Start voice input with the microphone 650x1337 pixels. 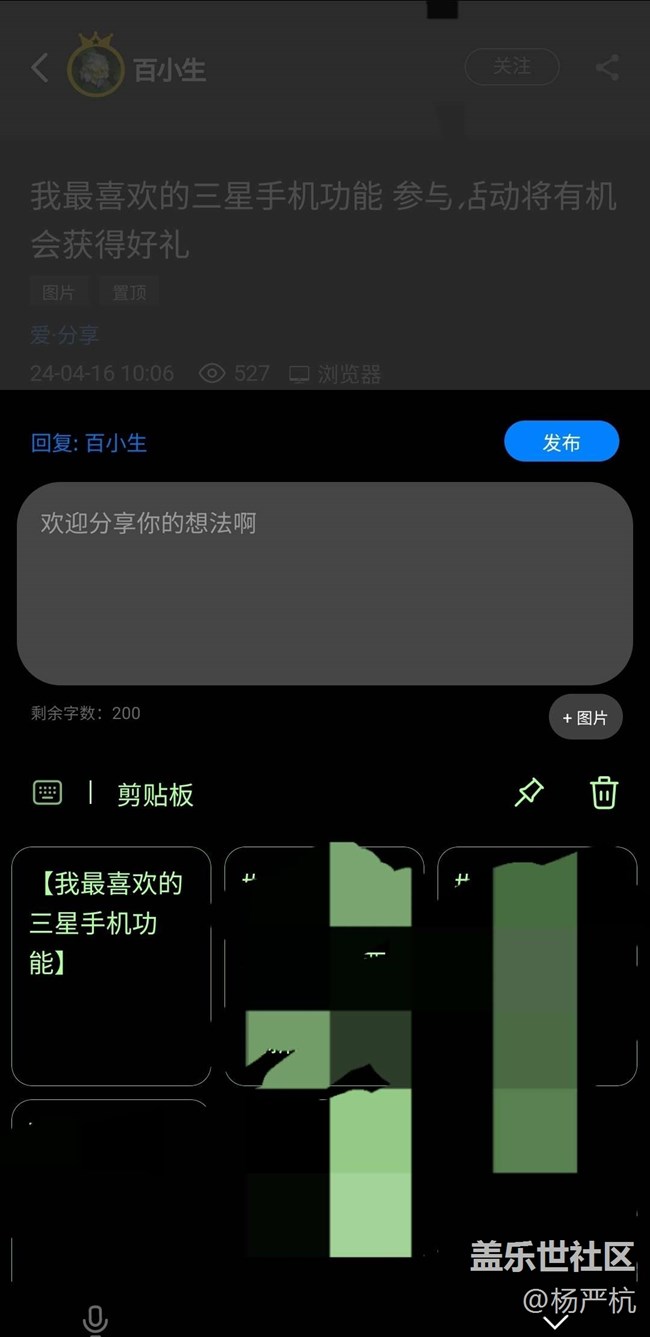pos(95,1320)
